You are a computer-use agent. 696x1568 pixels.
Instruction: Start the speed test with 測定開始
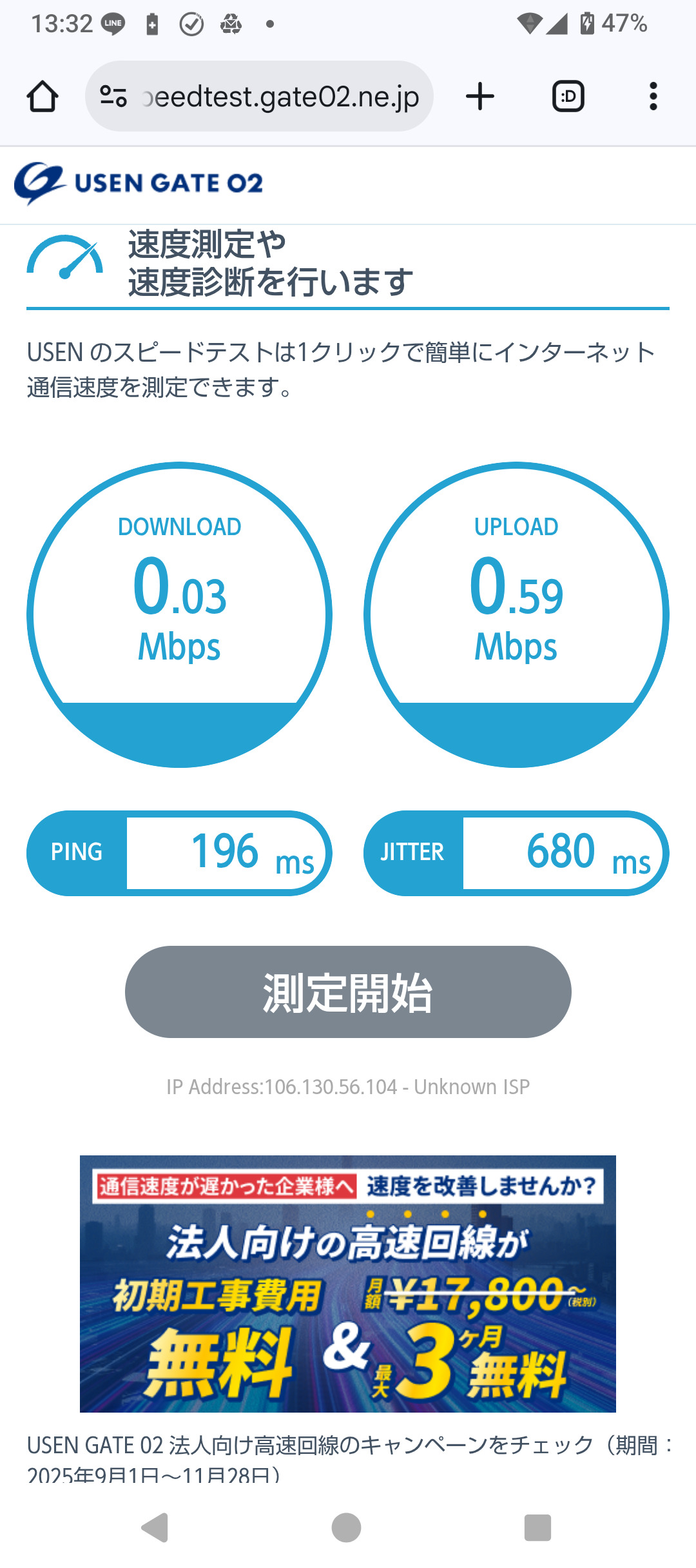pos(348,992)
